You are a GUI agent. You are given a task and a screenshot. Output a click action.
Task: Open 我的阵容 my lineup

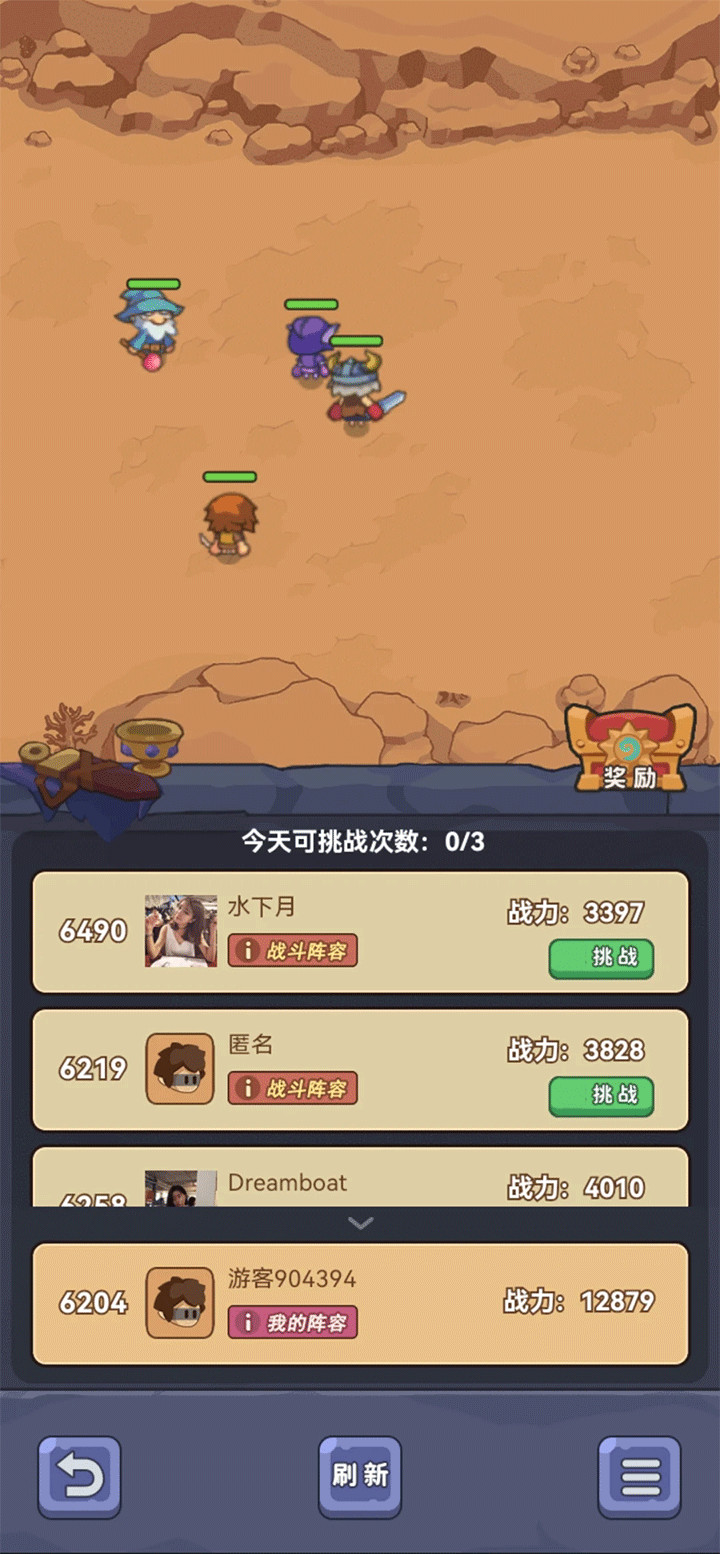pos(292,1322)
